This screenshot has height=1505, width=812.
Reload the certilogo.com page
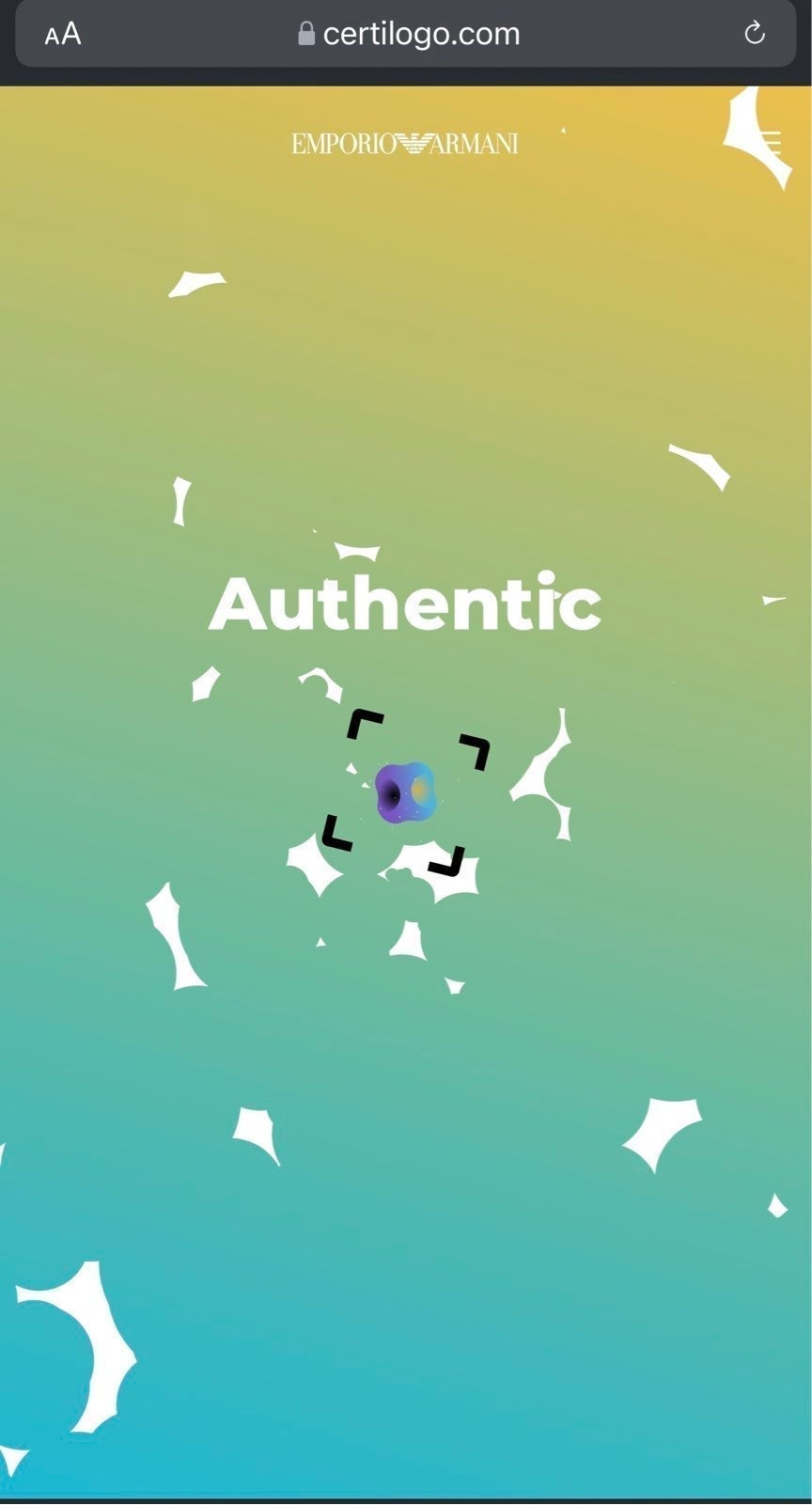[754, 34]
